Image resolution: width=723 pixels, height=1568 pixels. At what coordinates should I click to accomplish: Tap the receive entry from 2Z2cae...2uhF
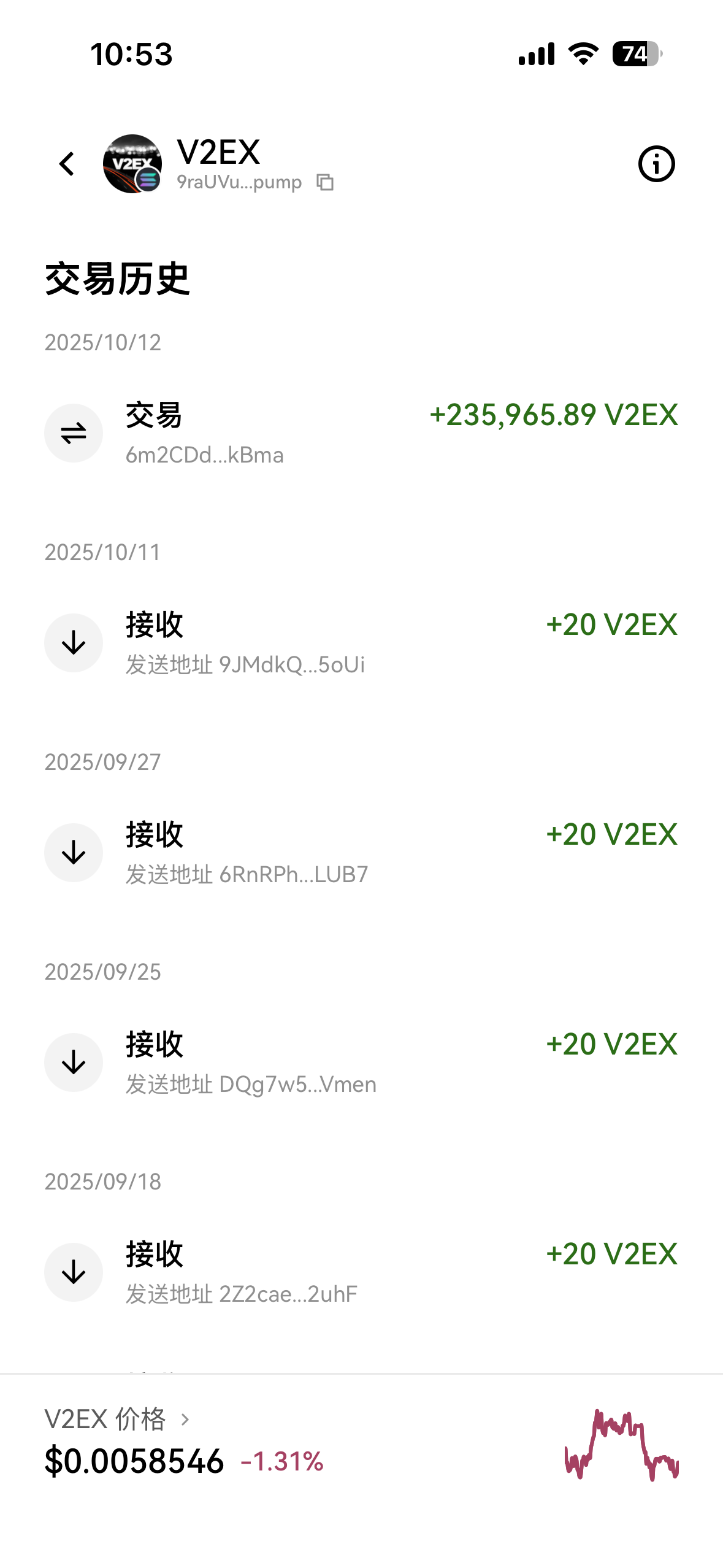click(x=361, y=1272)
